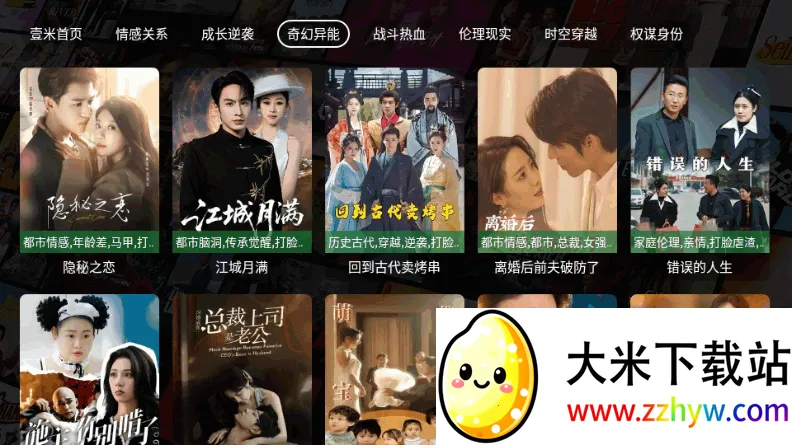Open the 情感关系 category tab

(142, 34)
